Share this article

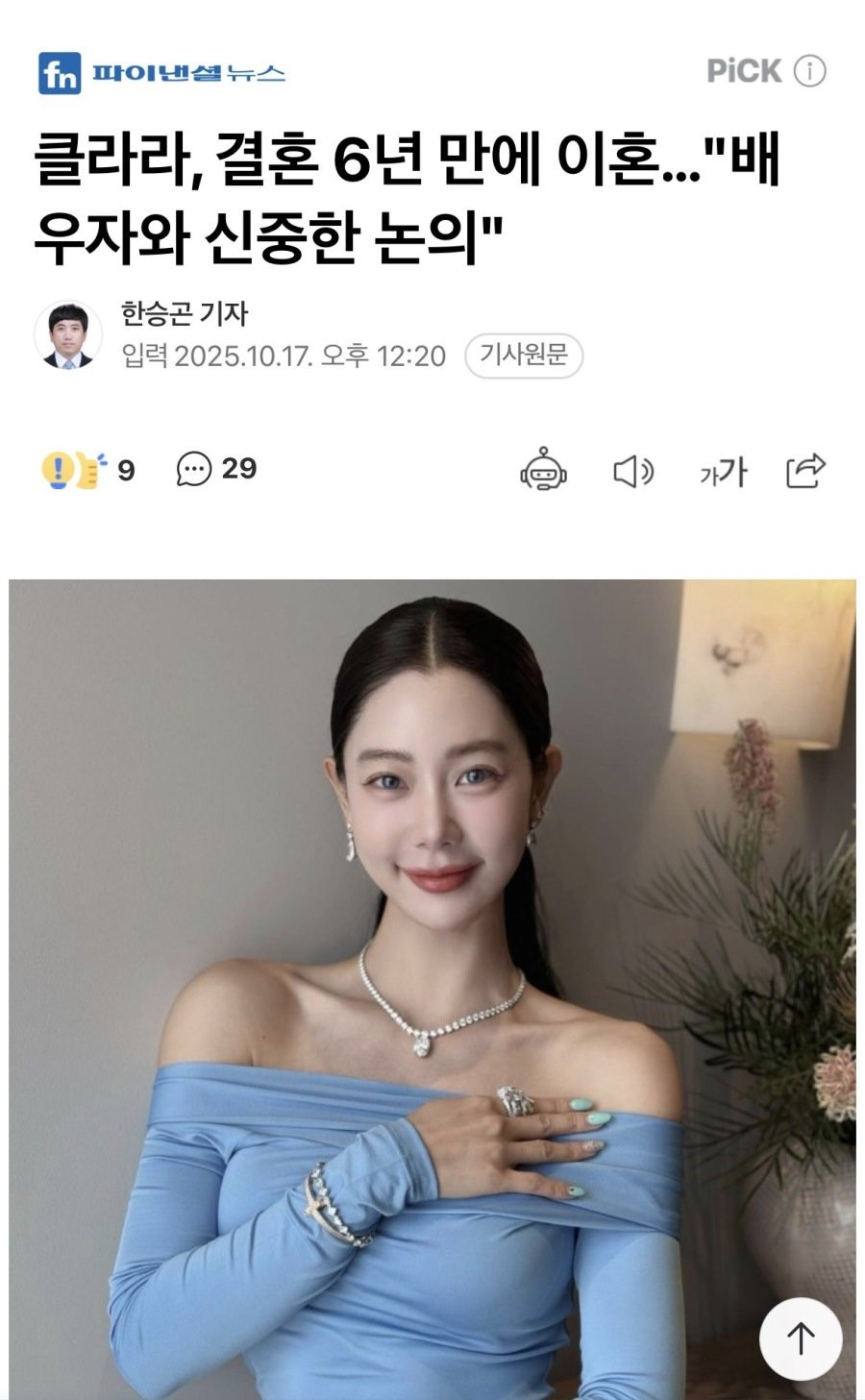click(805, 471)
